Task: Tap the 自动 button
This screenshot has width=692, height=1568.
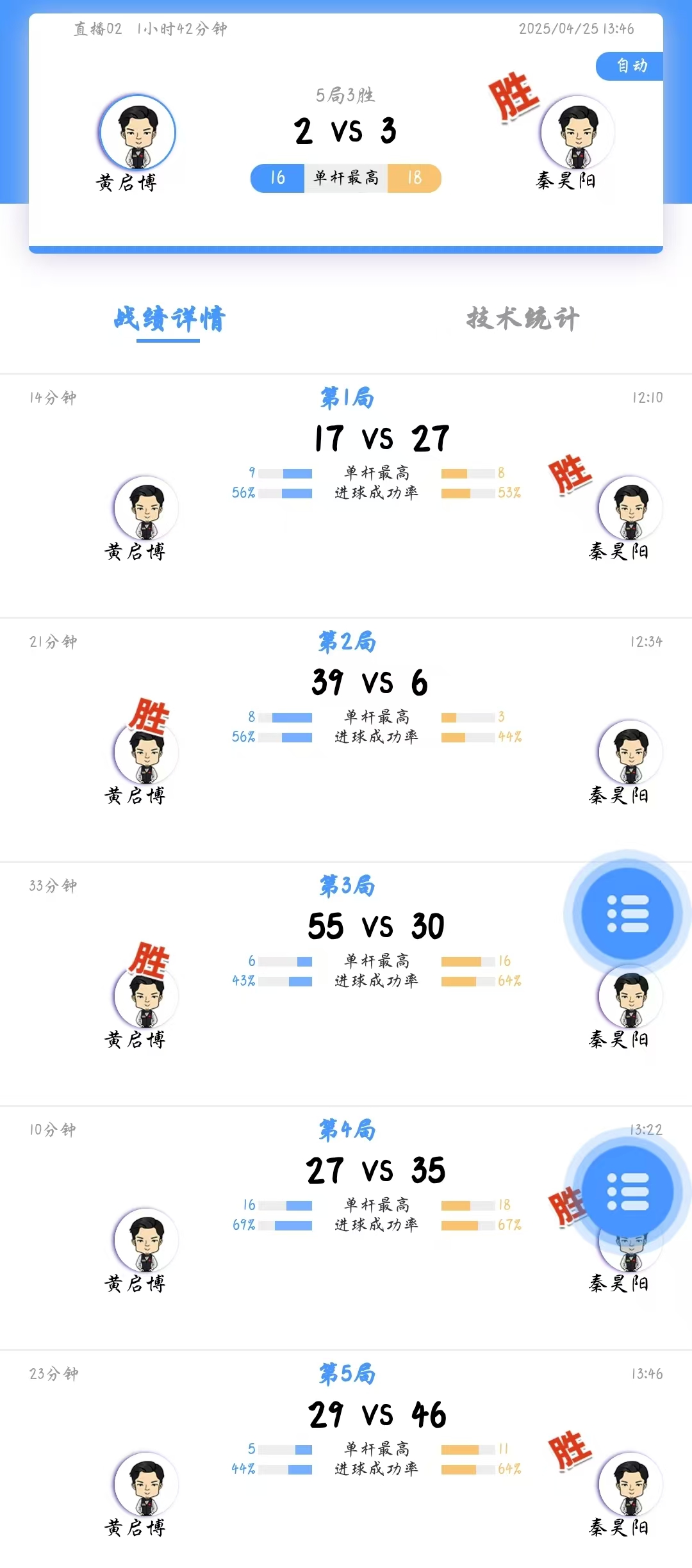Action: (x=630, y=66)
